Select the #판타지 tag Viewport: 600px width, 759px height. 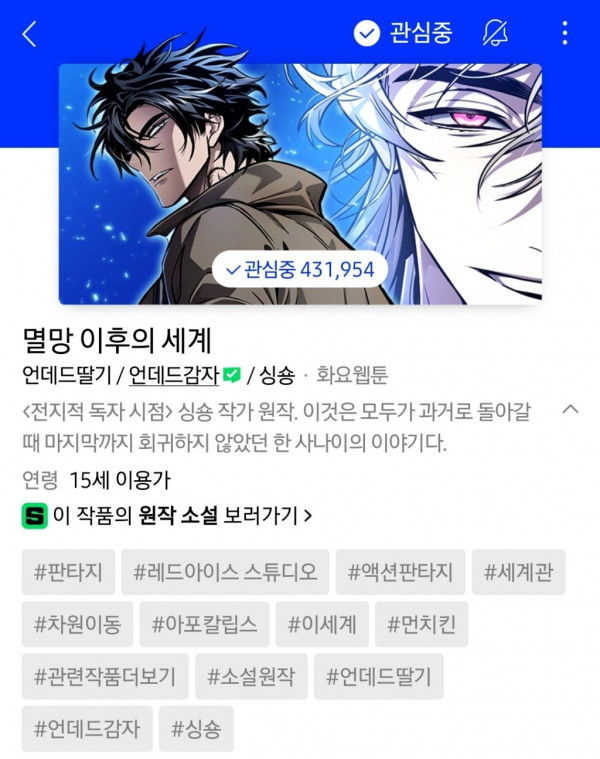pos(68,572)
